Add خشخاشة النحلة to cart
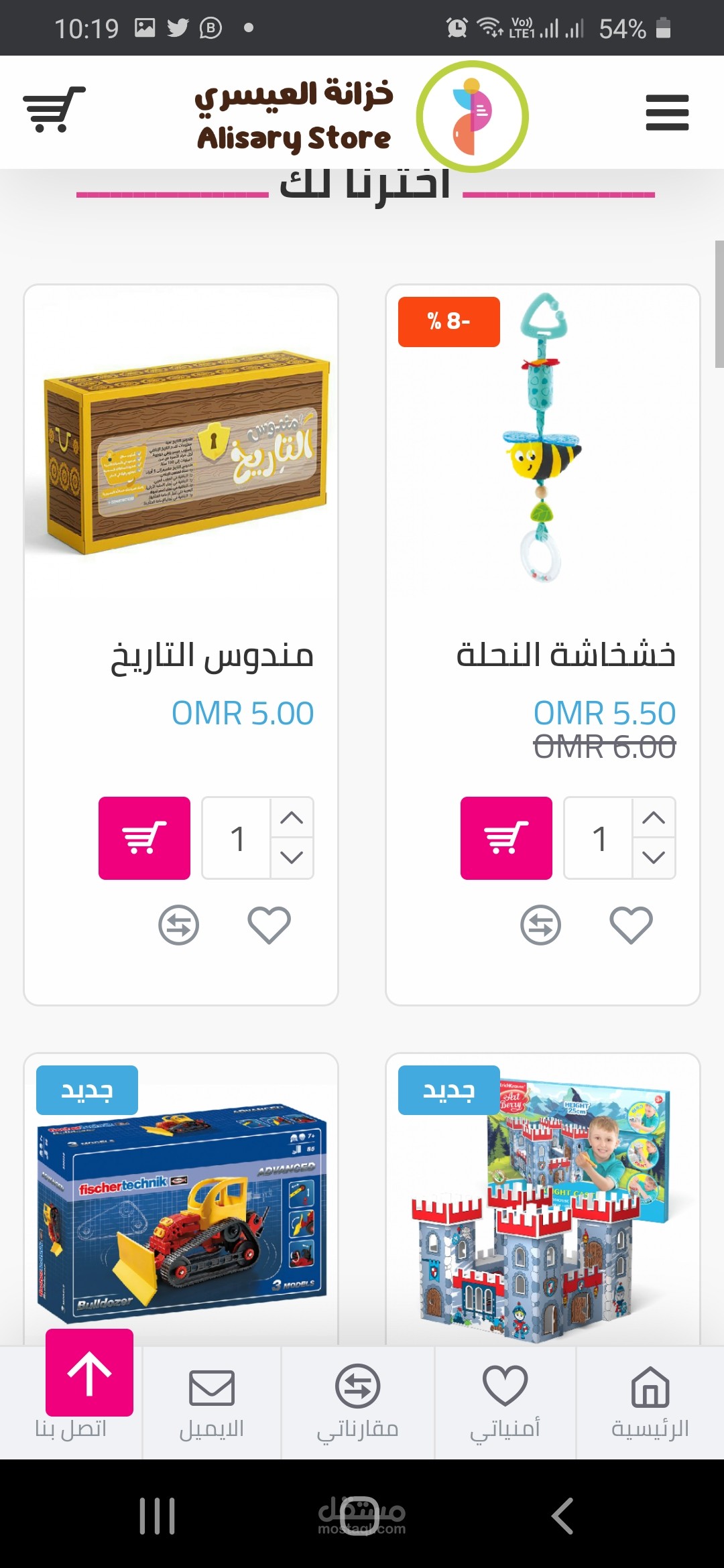This screenshot has height=1568, width=724. click(x=506, y=838)
